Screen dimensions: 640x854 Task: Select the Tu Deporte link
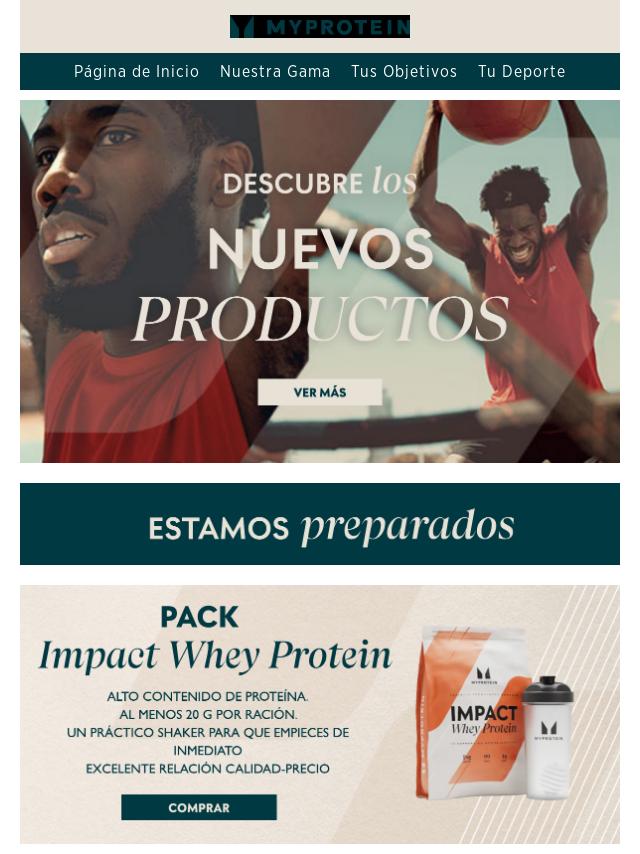coord(521,72)
